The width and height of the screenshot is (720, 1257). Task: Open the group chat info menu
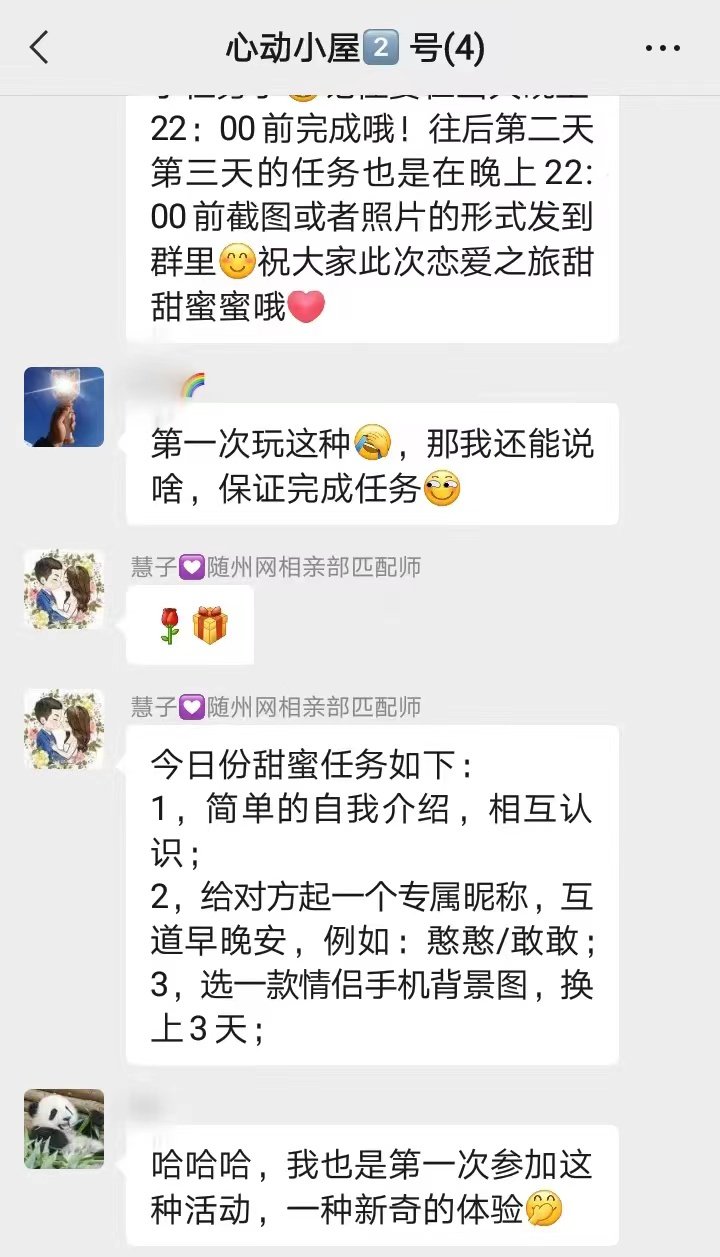click(662, 48)
